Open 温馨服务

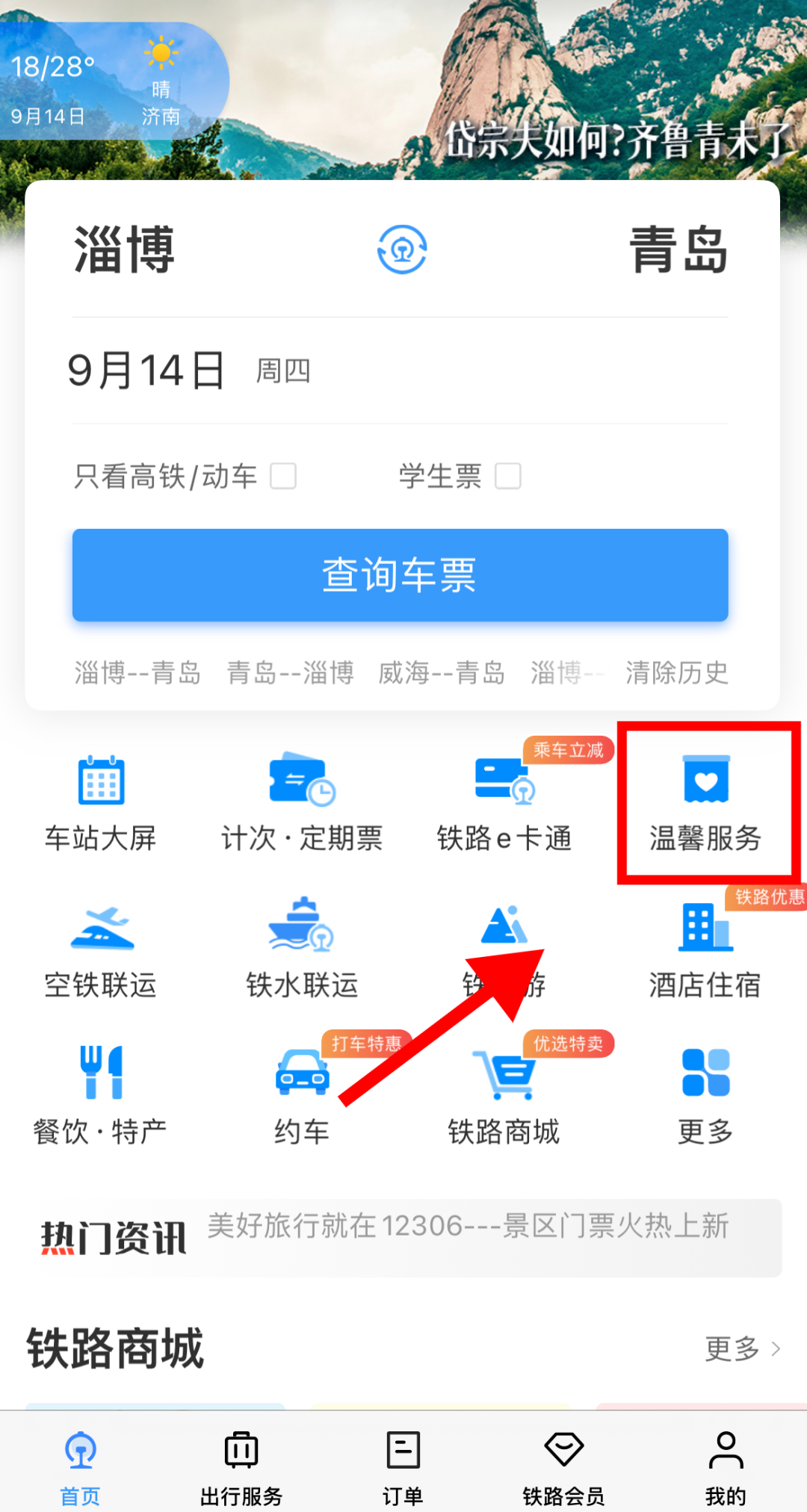[706, 804]
